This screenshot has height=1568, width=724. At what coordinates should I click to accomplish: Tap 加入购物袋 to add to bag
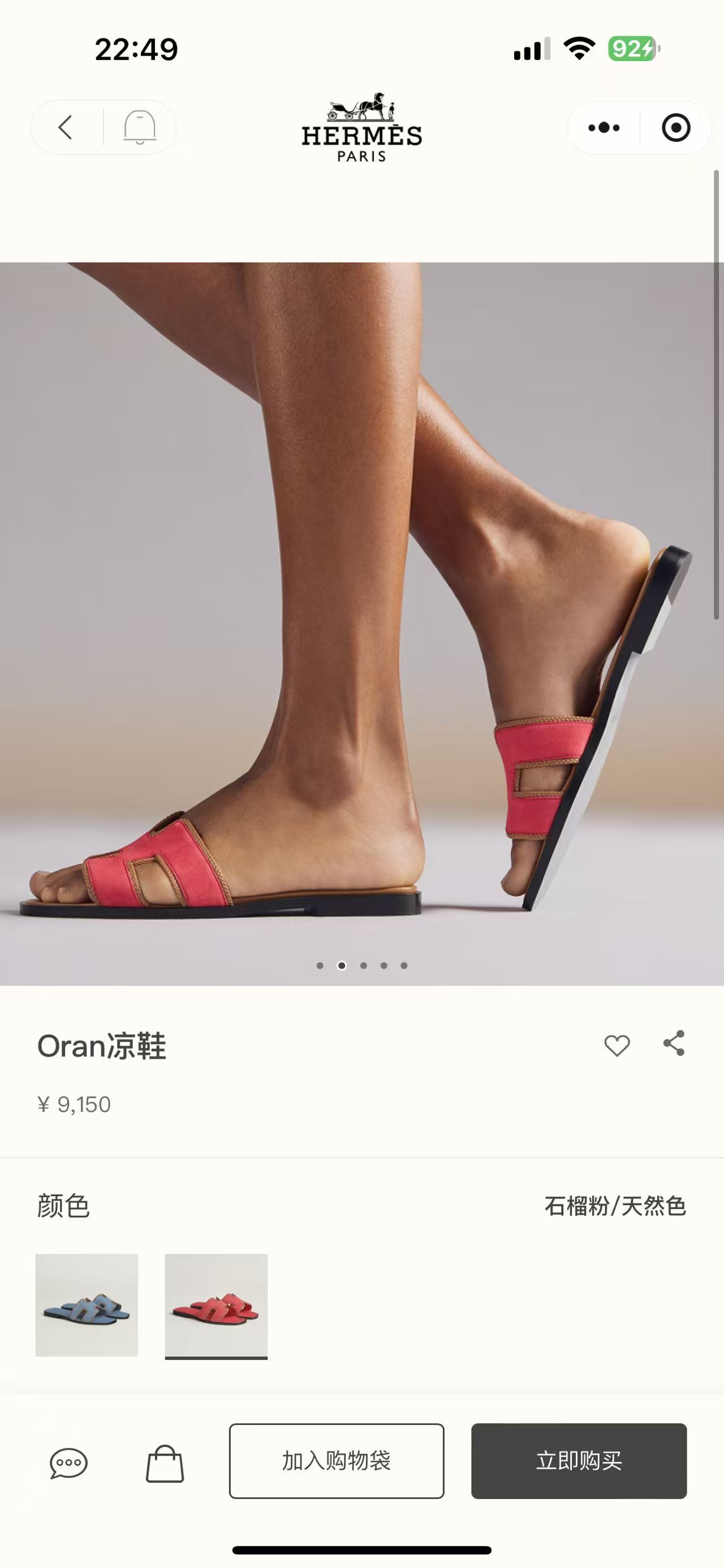coord(336,1460)
